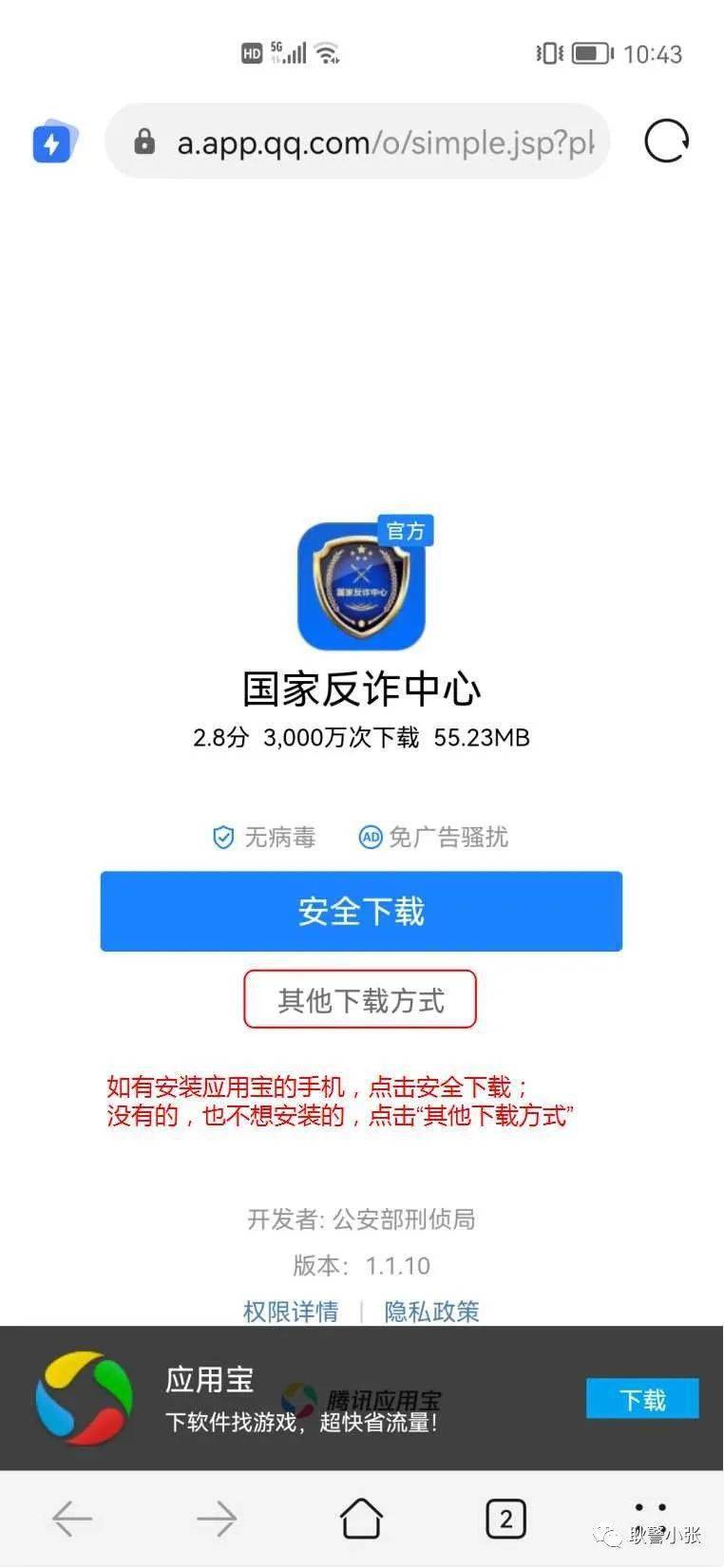Open the browser overflow menu
The image size is (724, 1568).
click(x=651, y=1510)
